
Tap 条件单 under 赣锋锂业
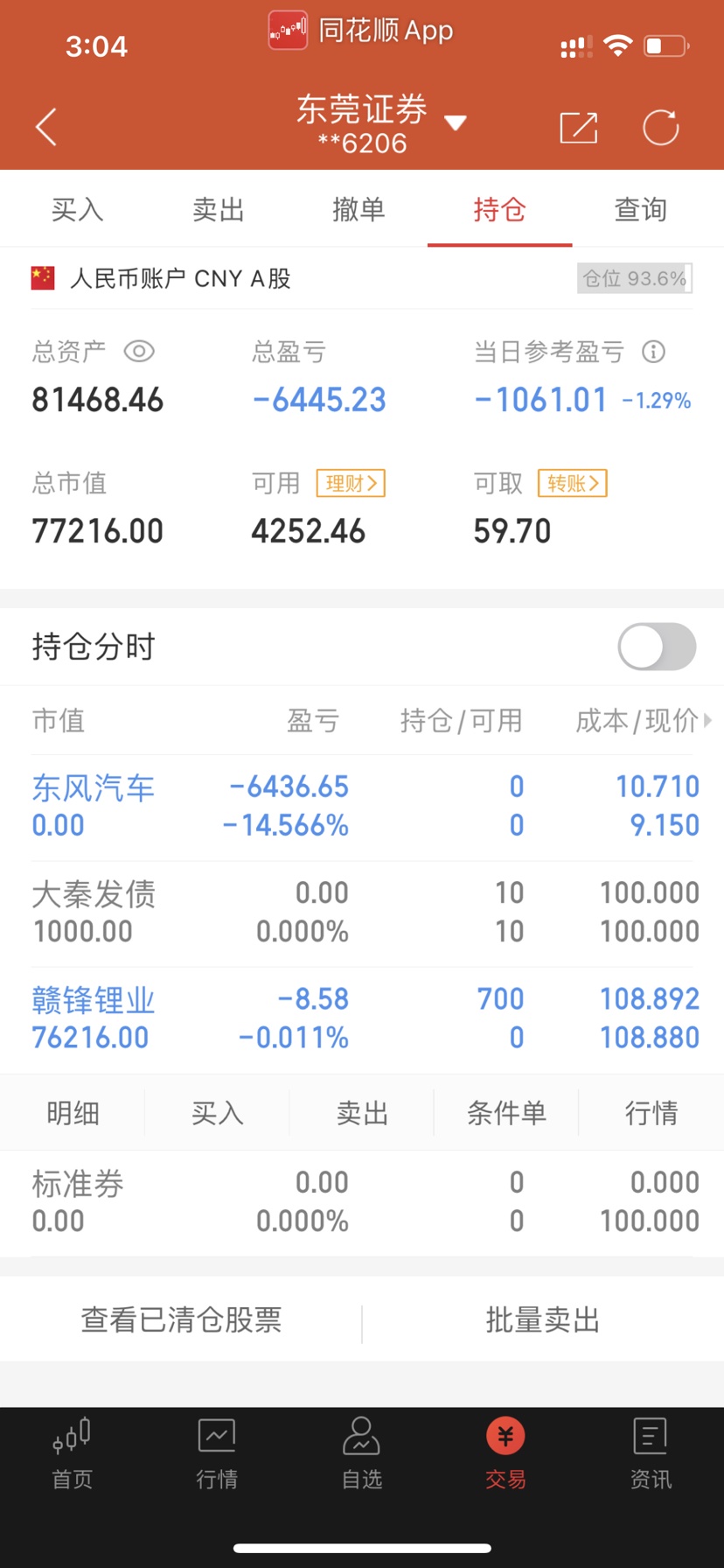click(x=506, y=1113)
